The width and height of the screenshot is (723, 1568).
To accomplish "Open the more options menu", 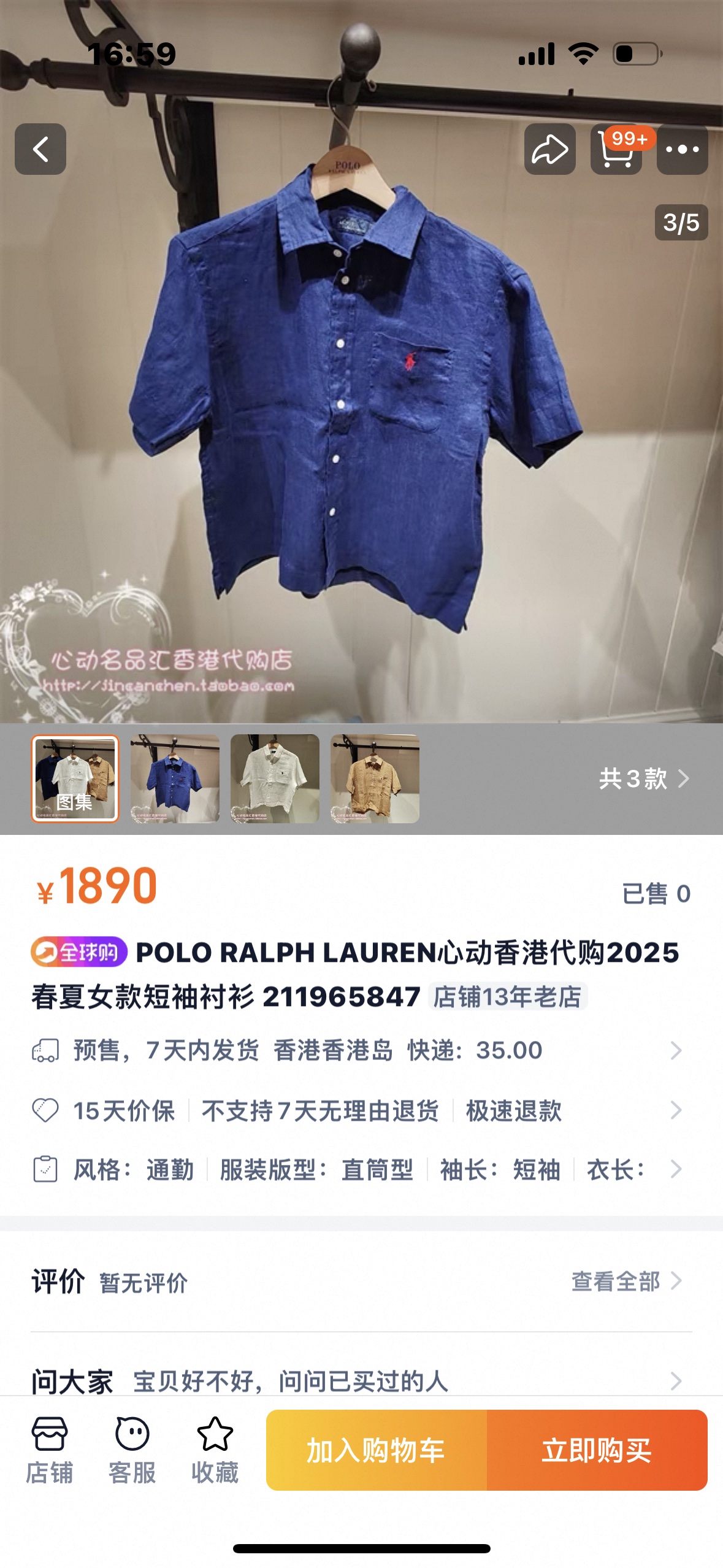I will pyautogui.click(x=682, y=149).
